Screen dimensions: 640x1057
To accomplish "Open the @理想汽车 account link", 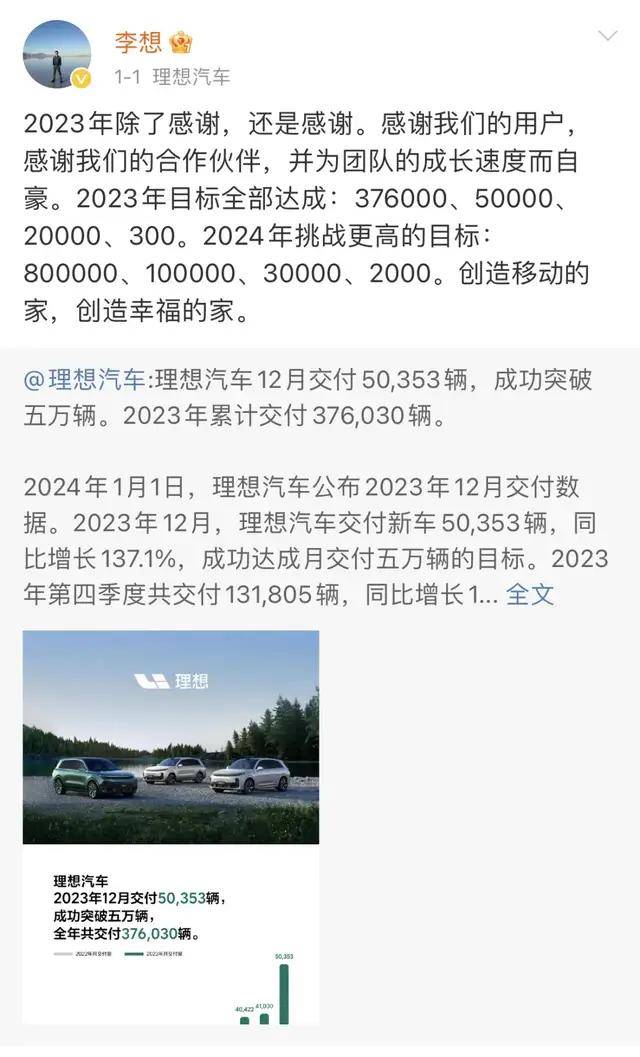I will click(x=84, y=379).
